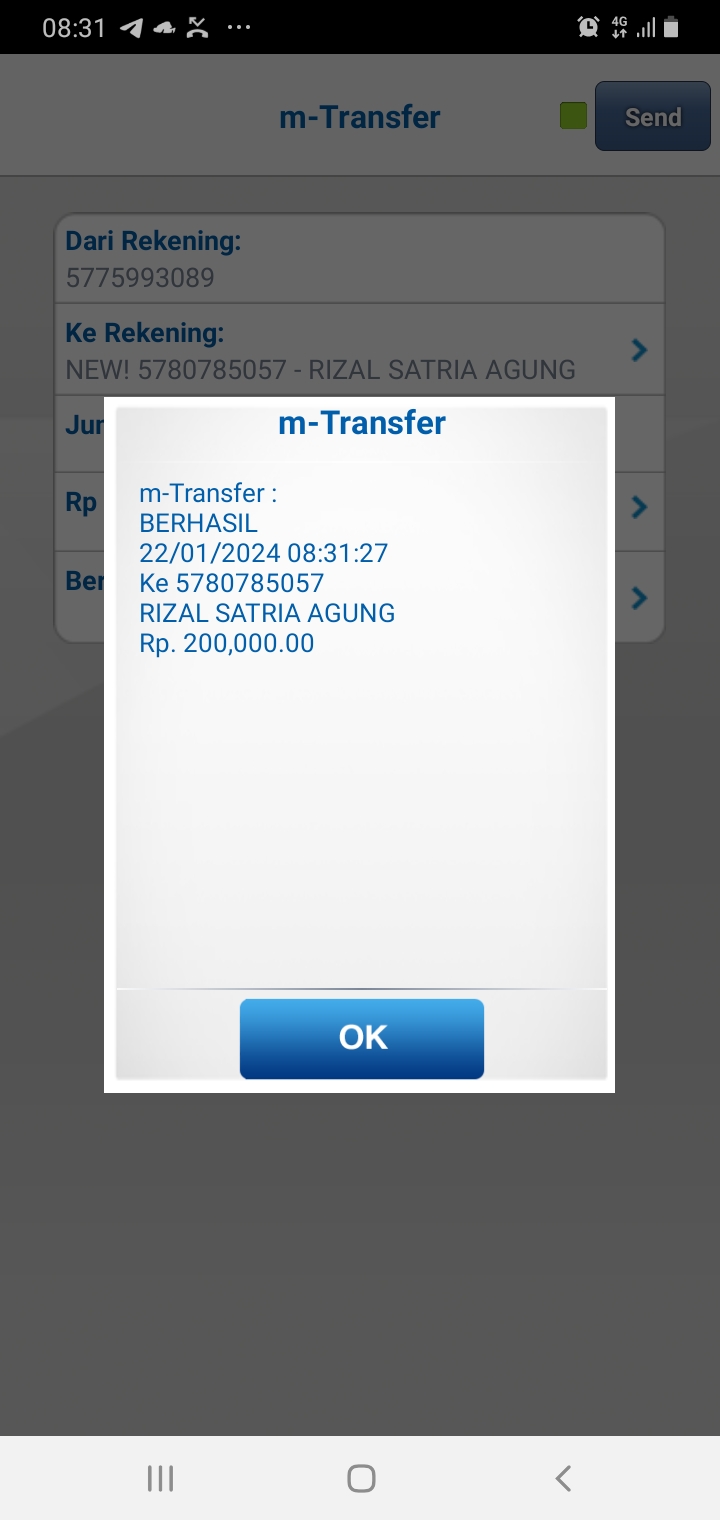
Task: Open the Ke Rekening destination row
Action: [x=359, y=350]
